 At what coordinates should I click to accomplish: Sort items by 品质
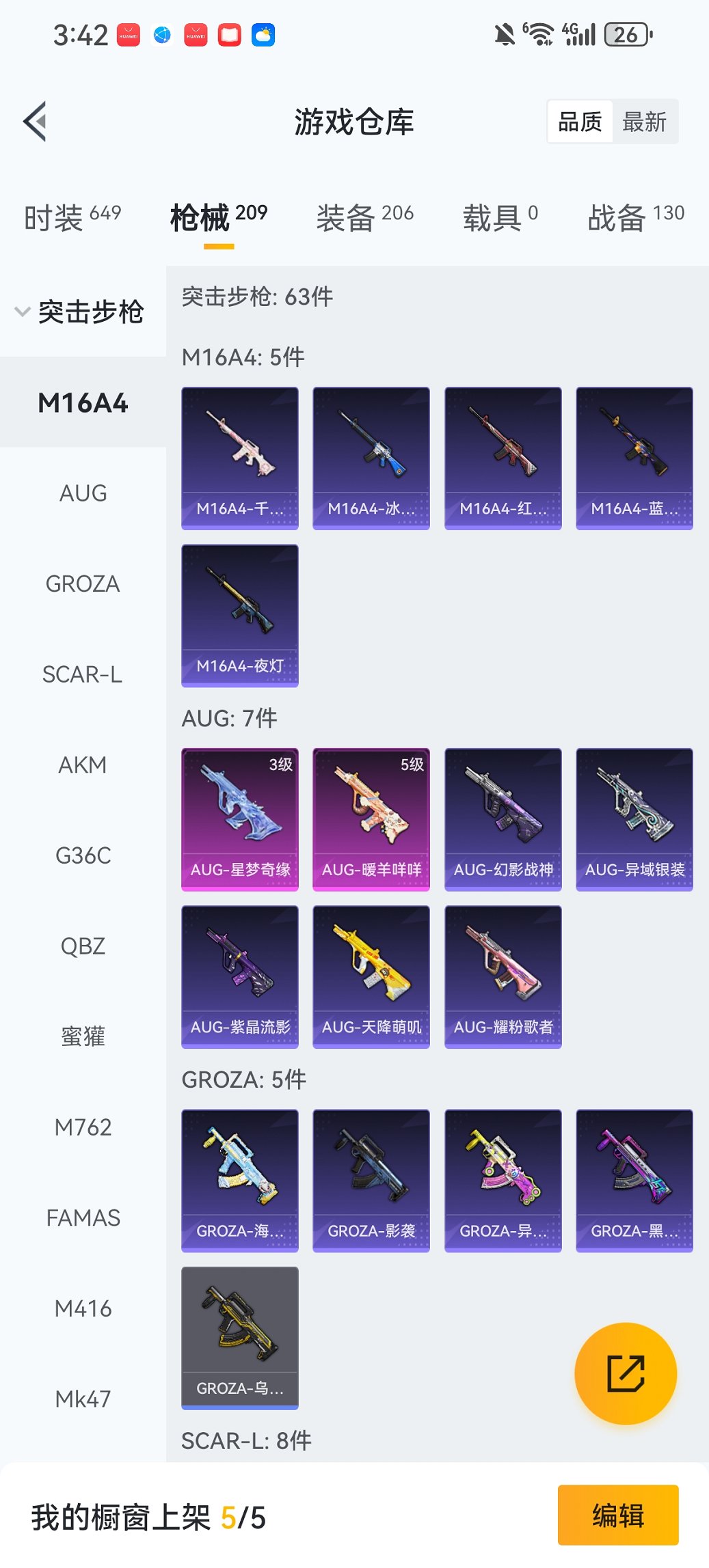pos(580,122)
